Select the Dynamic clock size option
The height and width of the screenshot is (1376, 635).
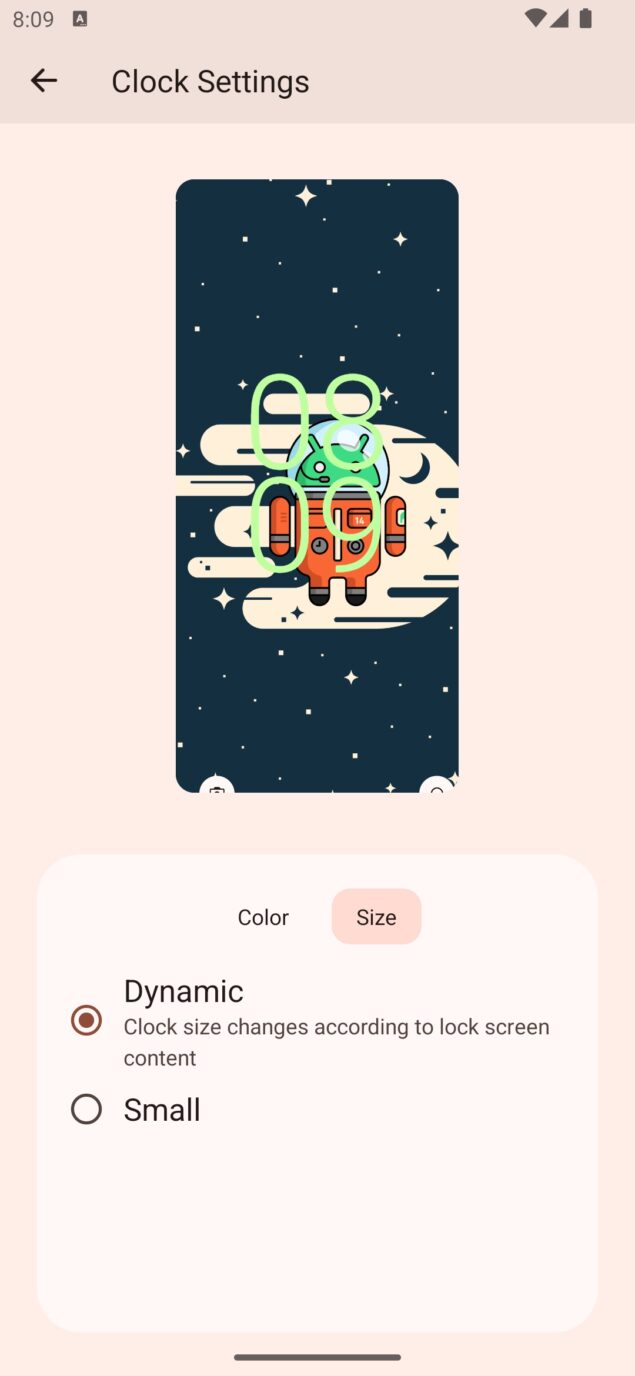87,1020
